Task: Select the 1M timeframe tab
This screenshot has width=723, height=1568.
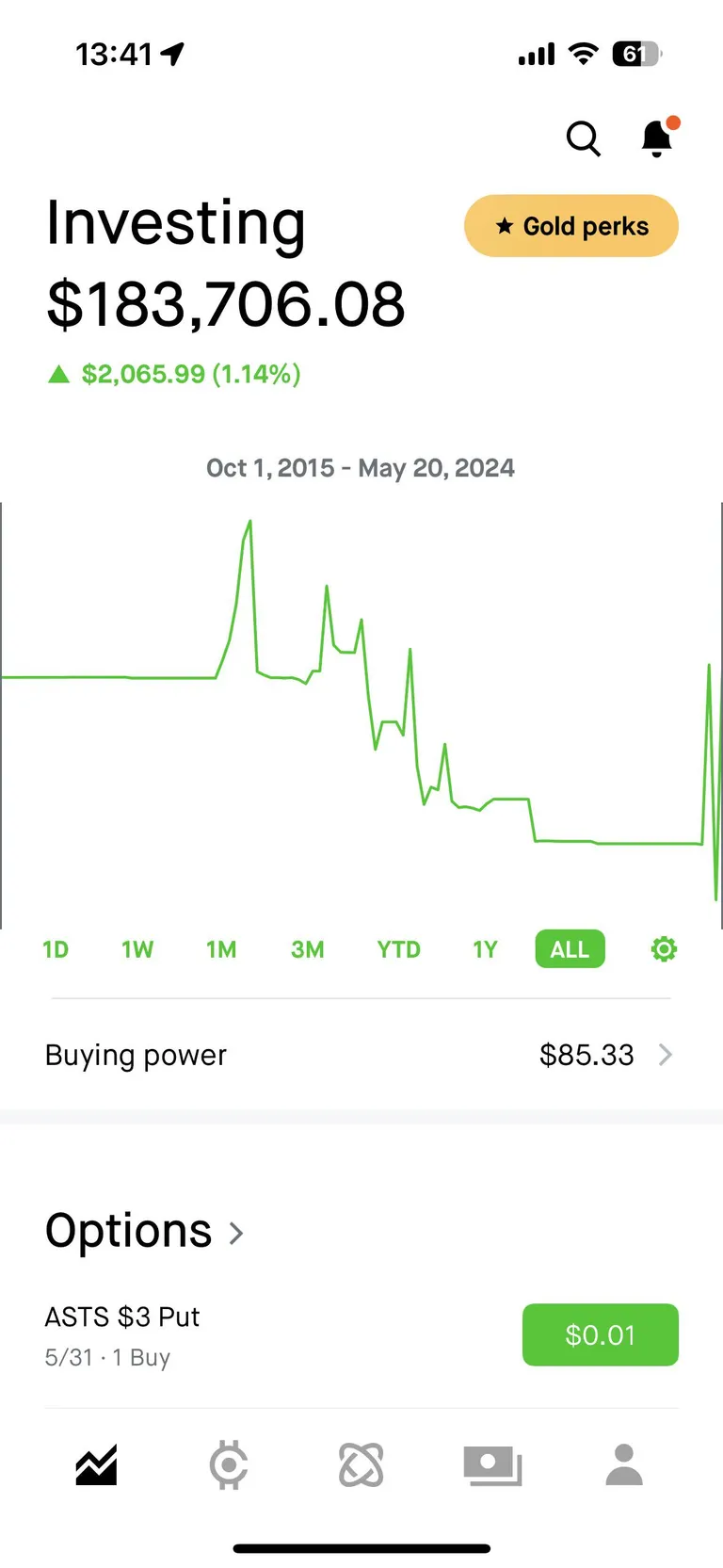Action: (x=221, y=949)
